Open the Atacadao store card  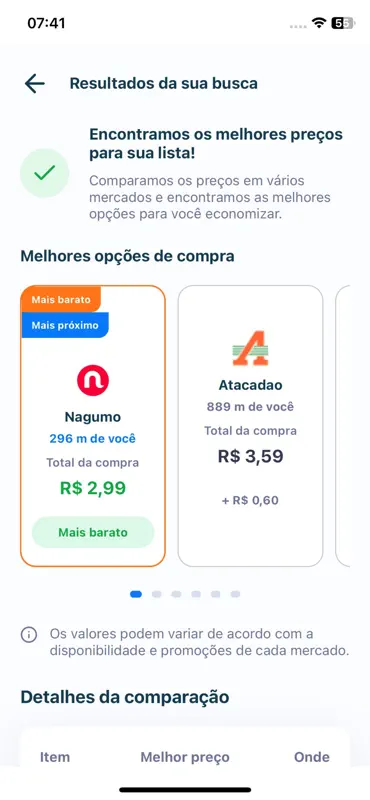tap(250, 426)
